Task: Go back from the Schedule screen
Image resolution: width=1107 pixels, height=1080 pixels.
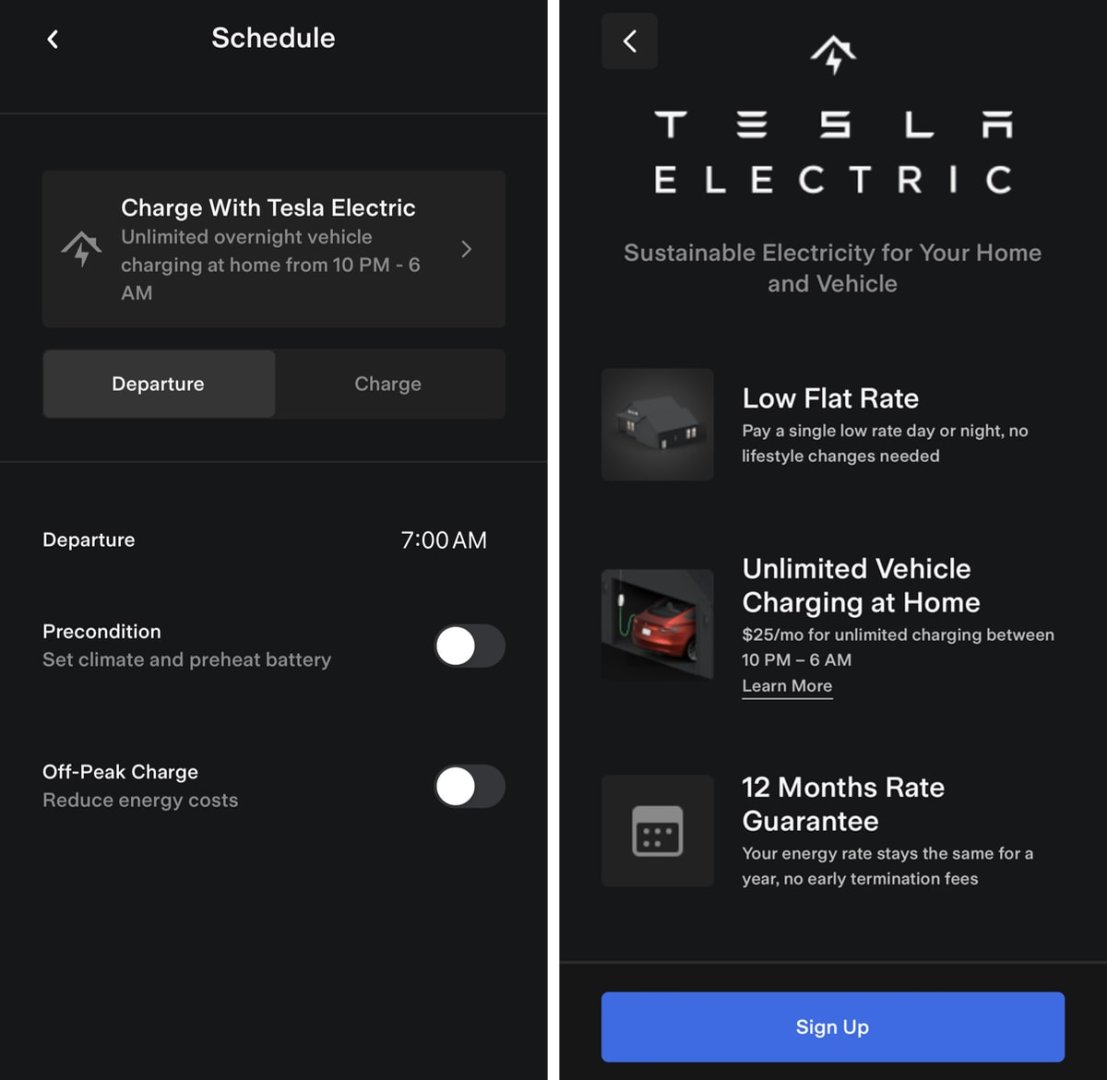Action: 53,39
